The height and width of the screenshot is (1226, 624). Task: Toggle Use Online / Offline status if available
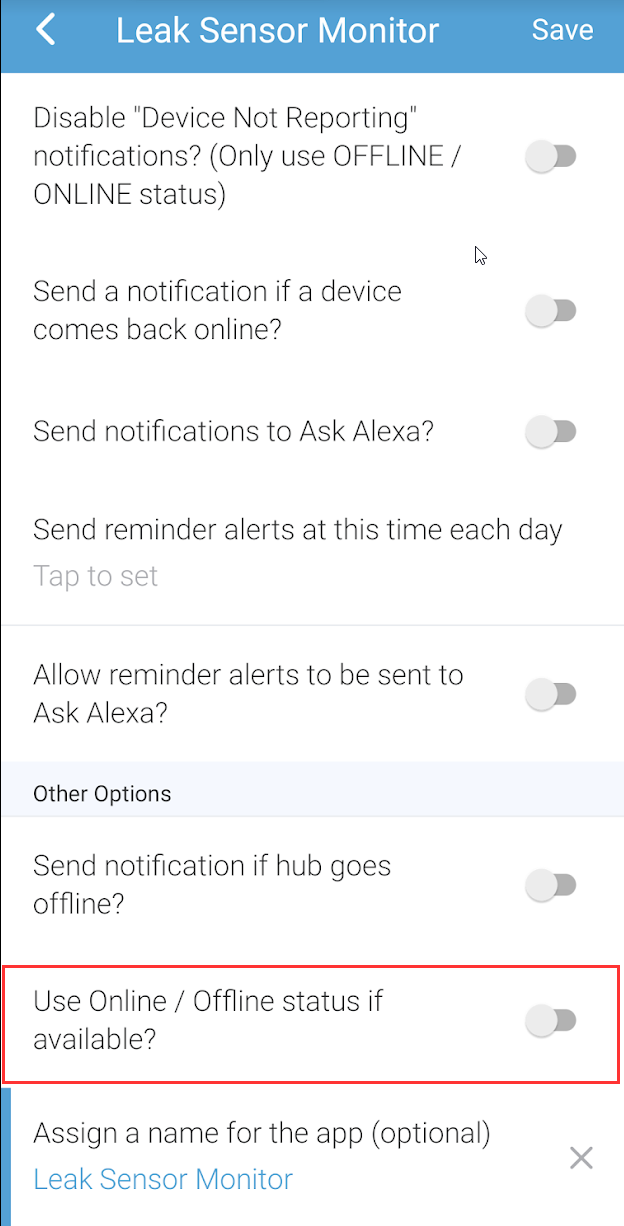pyautogui.click(x=552, y=1021)
